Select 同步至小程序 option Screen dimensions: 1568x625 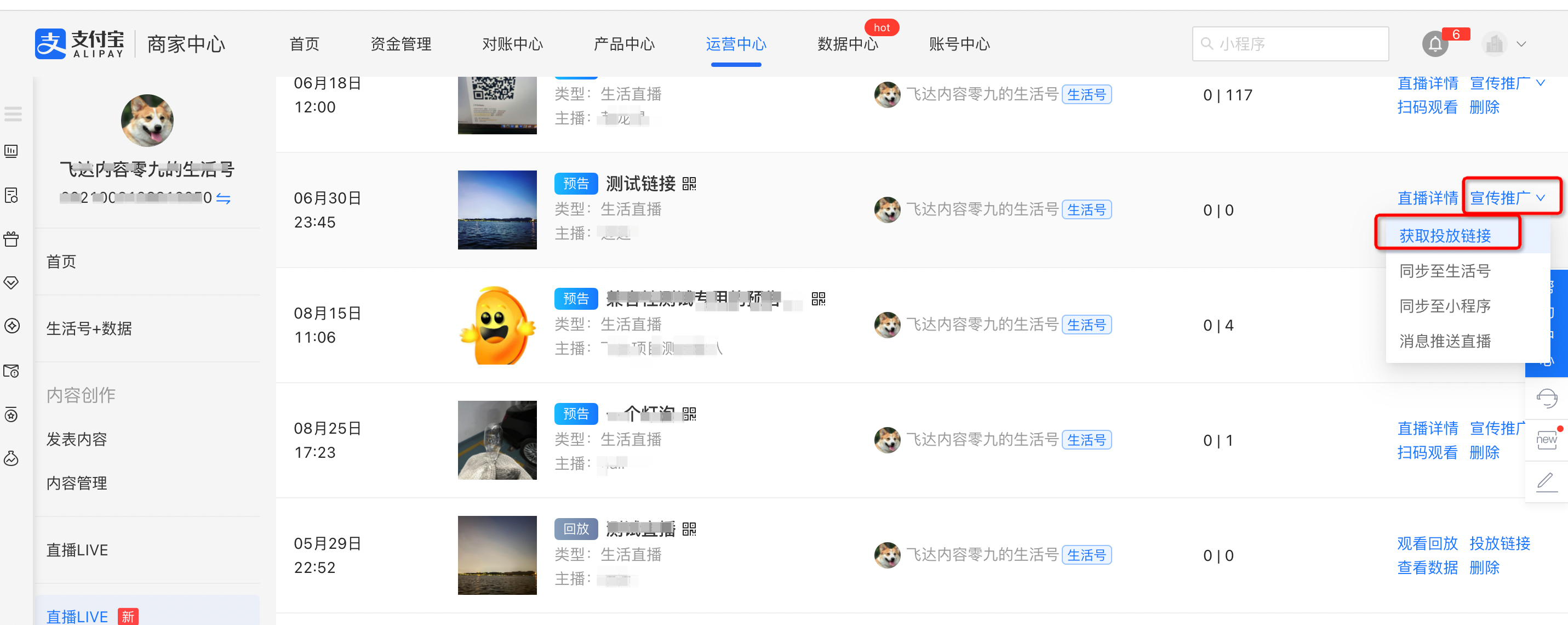(1445, 306)
